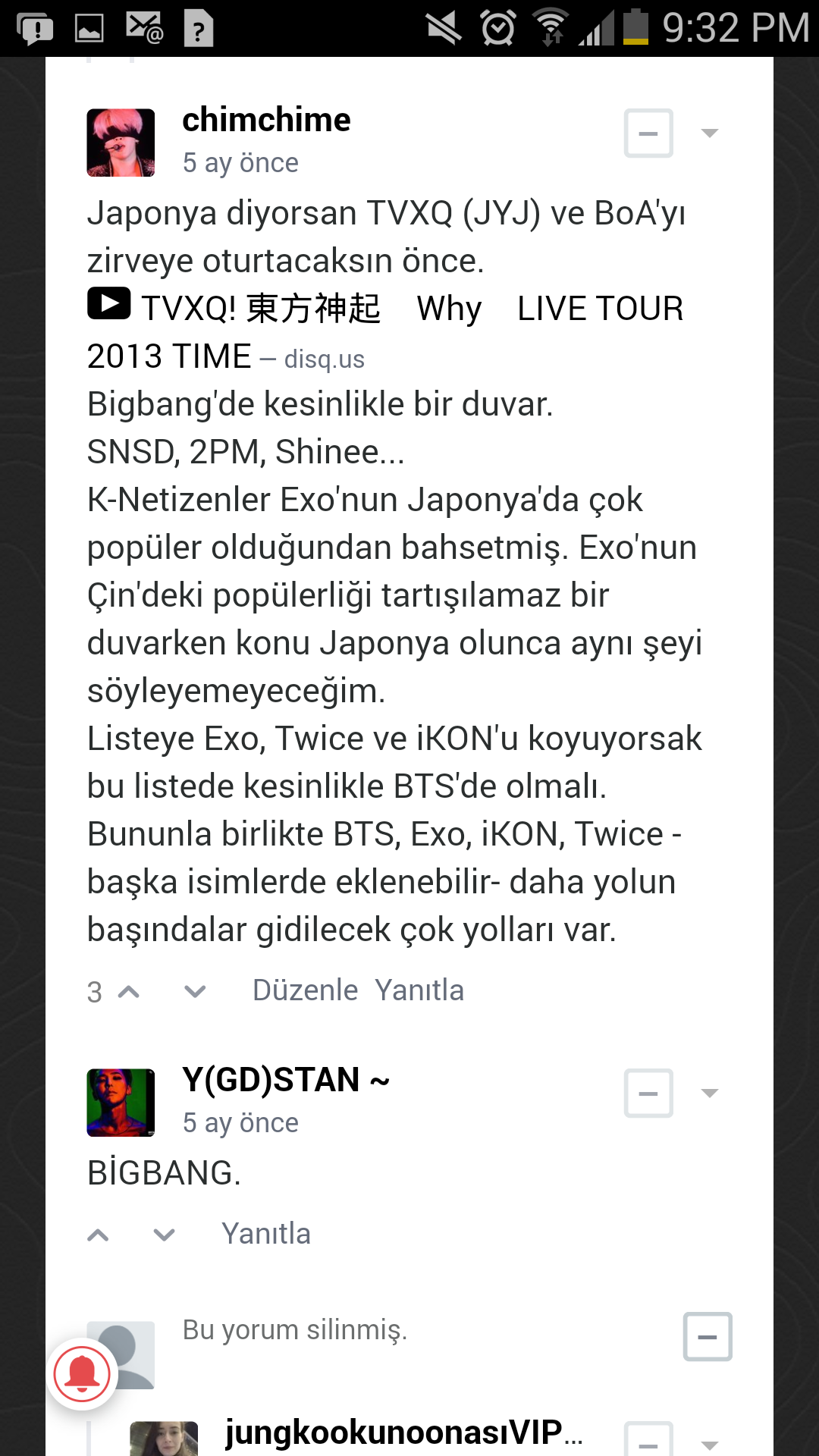819x1456 pixels.
Task: Open chimchime username profile link
Action: tap(266, 120)
